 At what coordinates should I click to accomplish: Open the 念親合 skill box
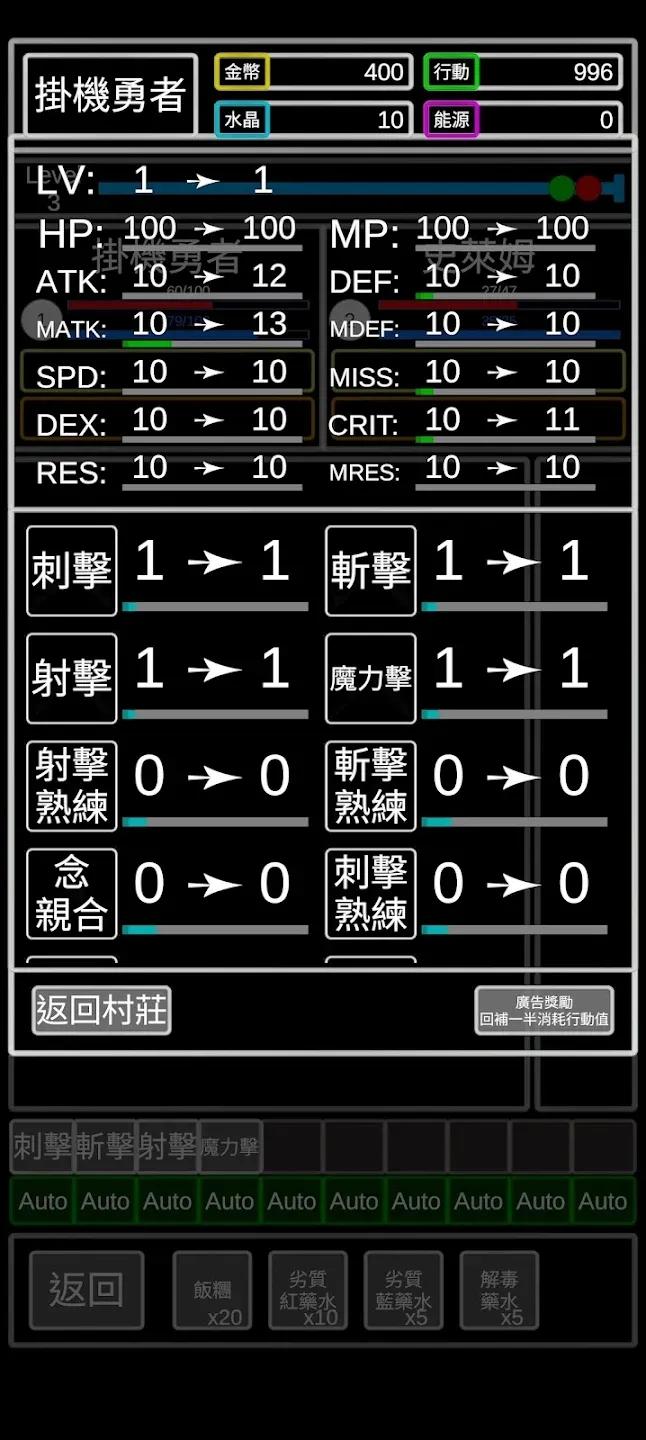(71, 894)
